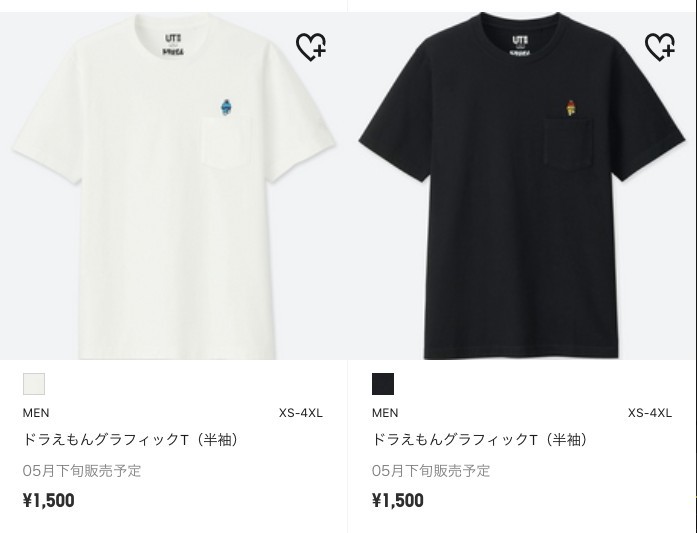Select the white color swatch

coord(34,384)
